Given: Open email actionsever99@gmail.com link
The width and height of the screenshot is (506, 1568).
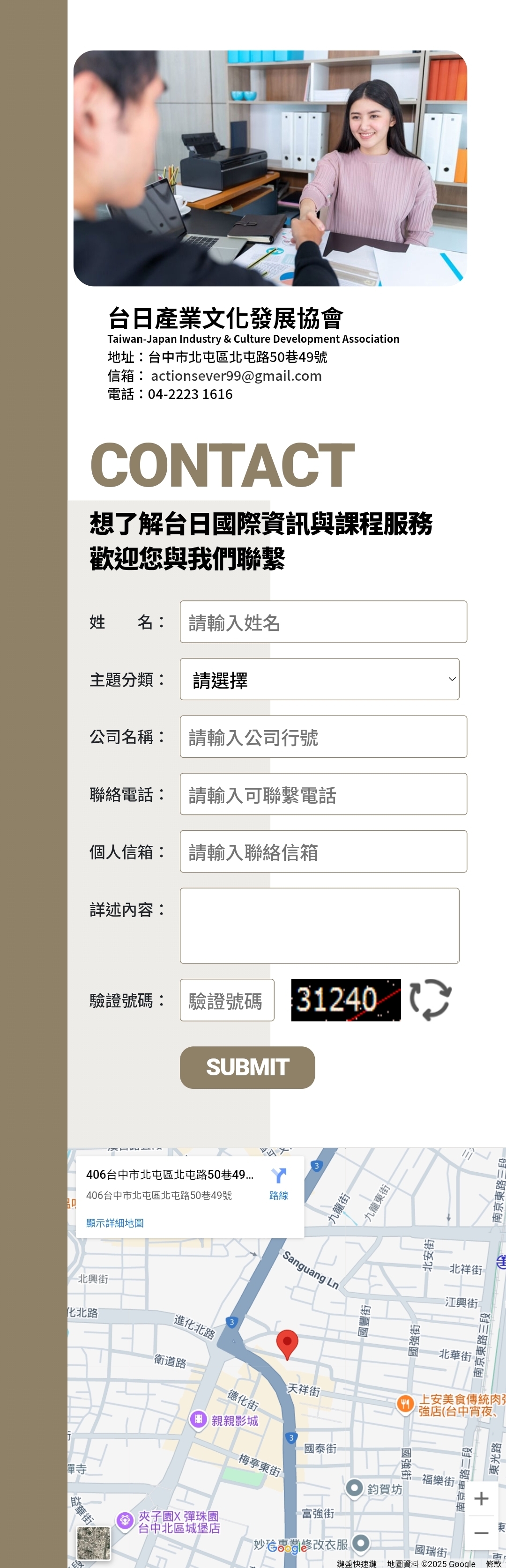Looking at the screenshot, I should pos(236,376).
